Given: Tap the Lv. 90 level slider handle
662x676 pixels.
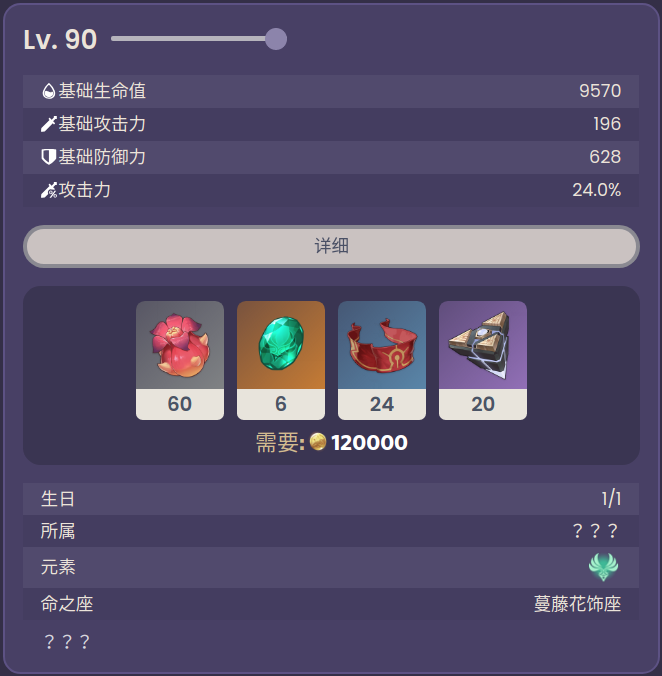Looking at the screenshot, I should [x=276, y=39].
